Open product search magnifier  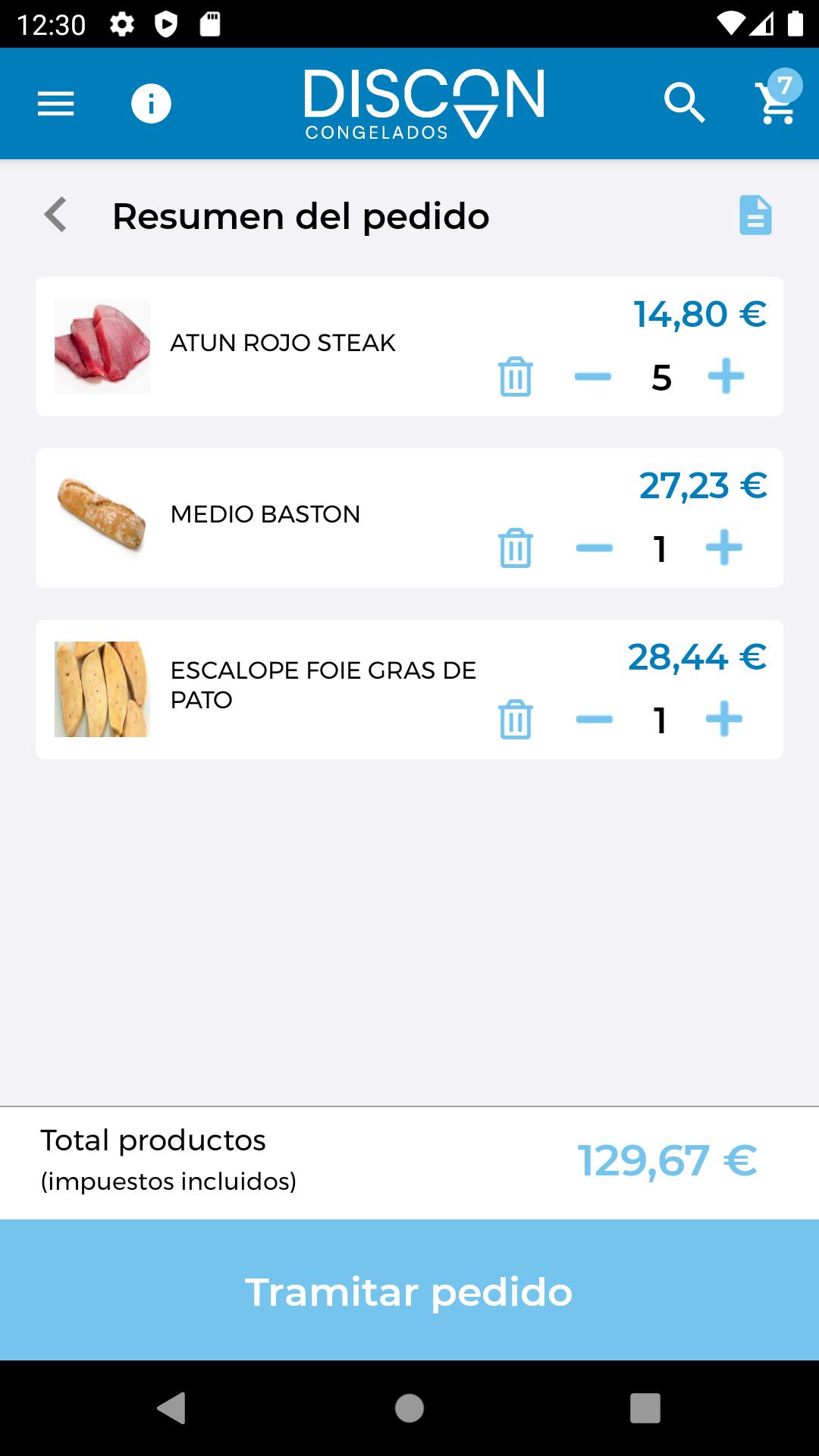point(685,103)
